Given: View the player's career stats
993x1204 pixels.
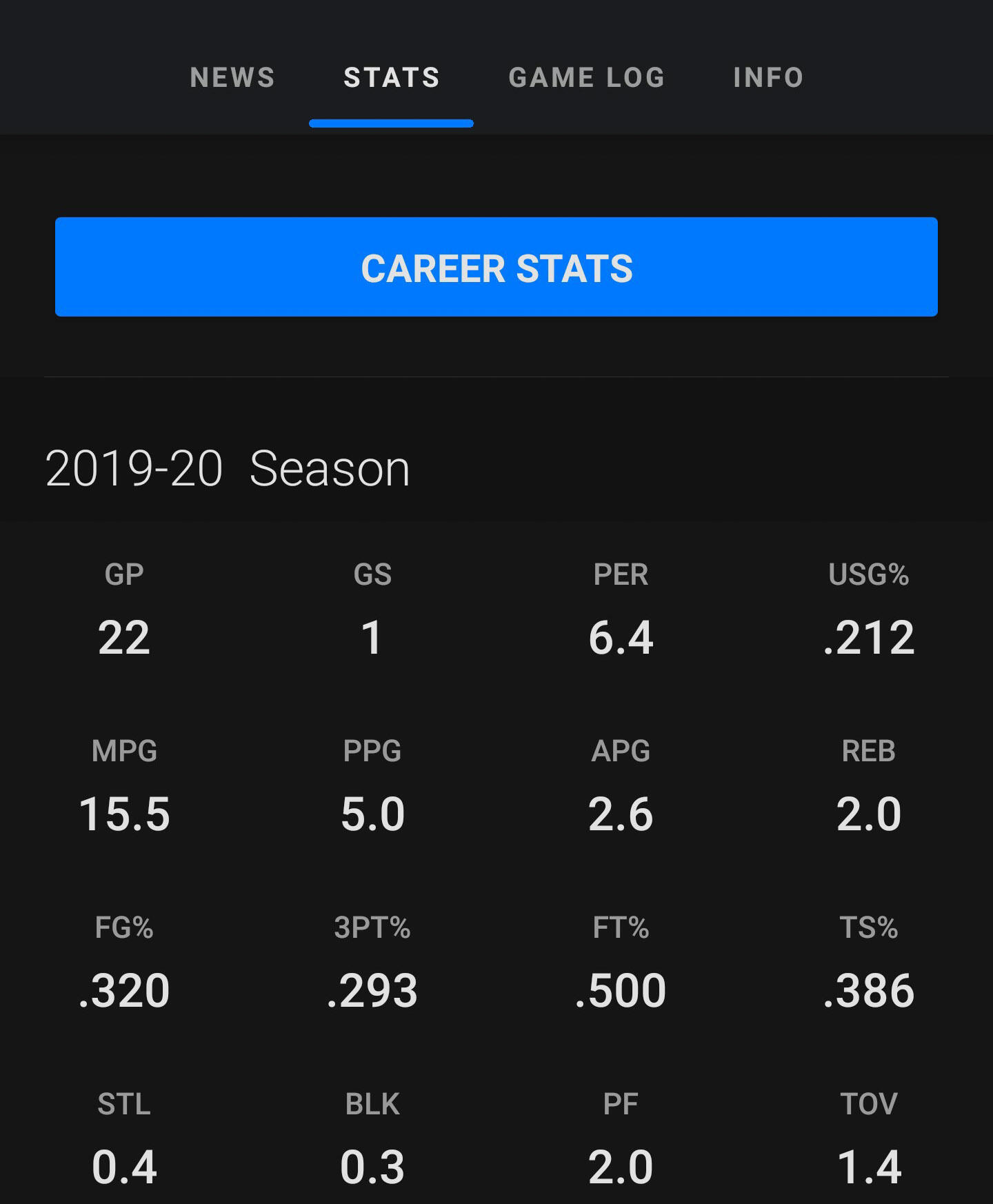Looking at the screenshot, I should coord(496,268).
